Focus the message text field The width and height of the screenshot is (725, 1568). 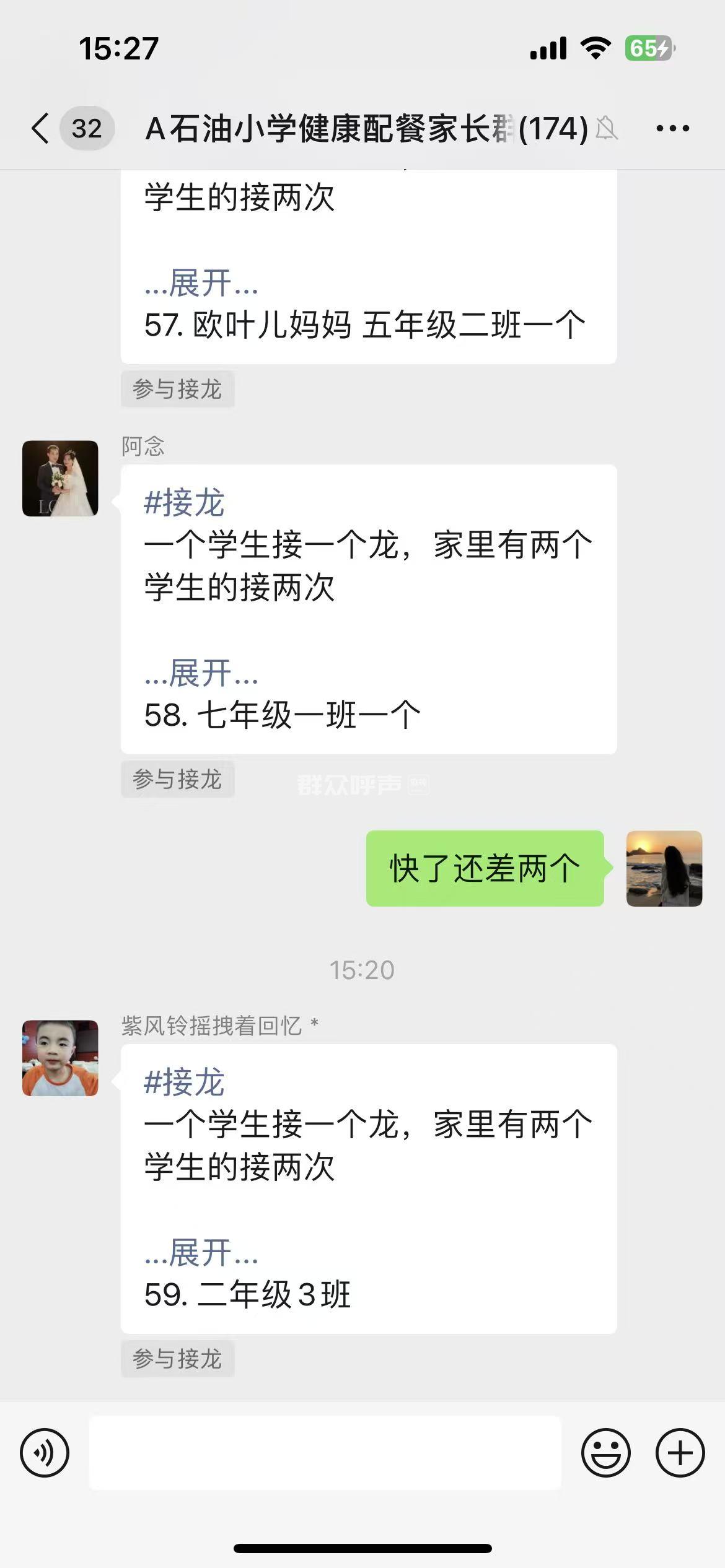coord(325,1452)
